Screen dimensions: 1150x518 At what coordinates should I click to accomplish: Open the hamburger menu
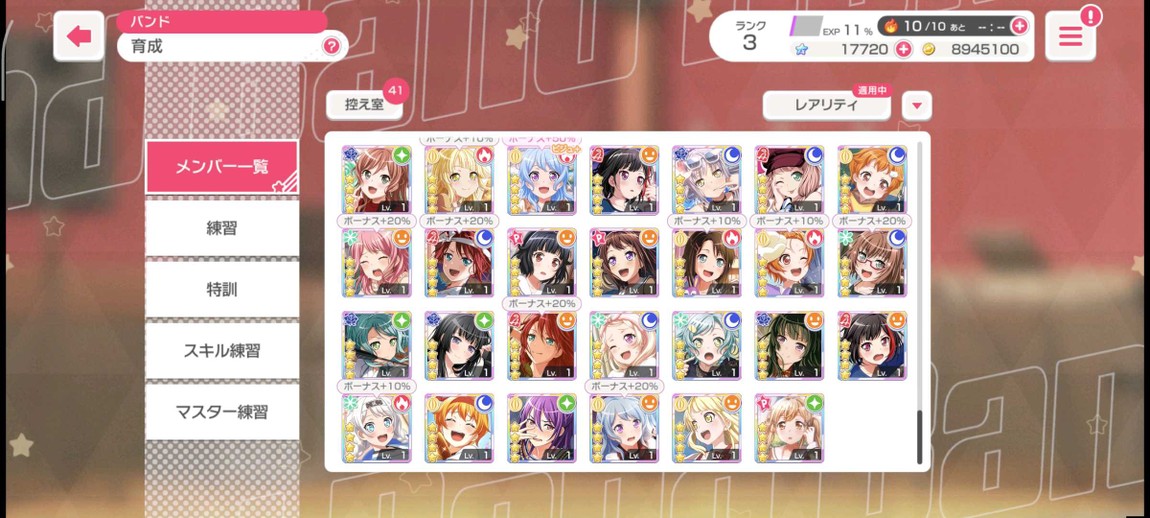click(1070, 37)
